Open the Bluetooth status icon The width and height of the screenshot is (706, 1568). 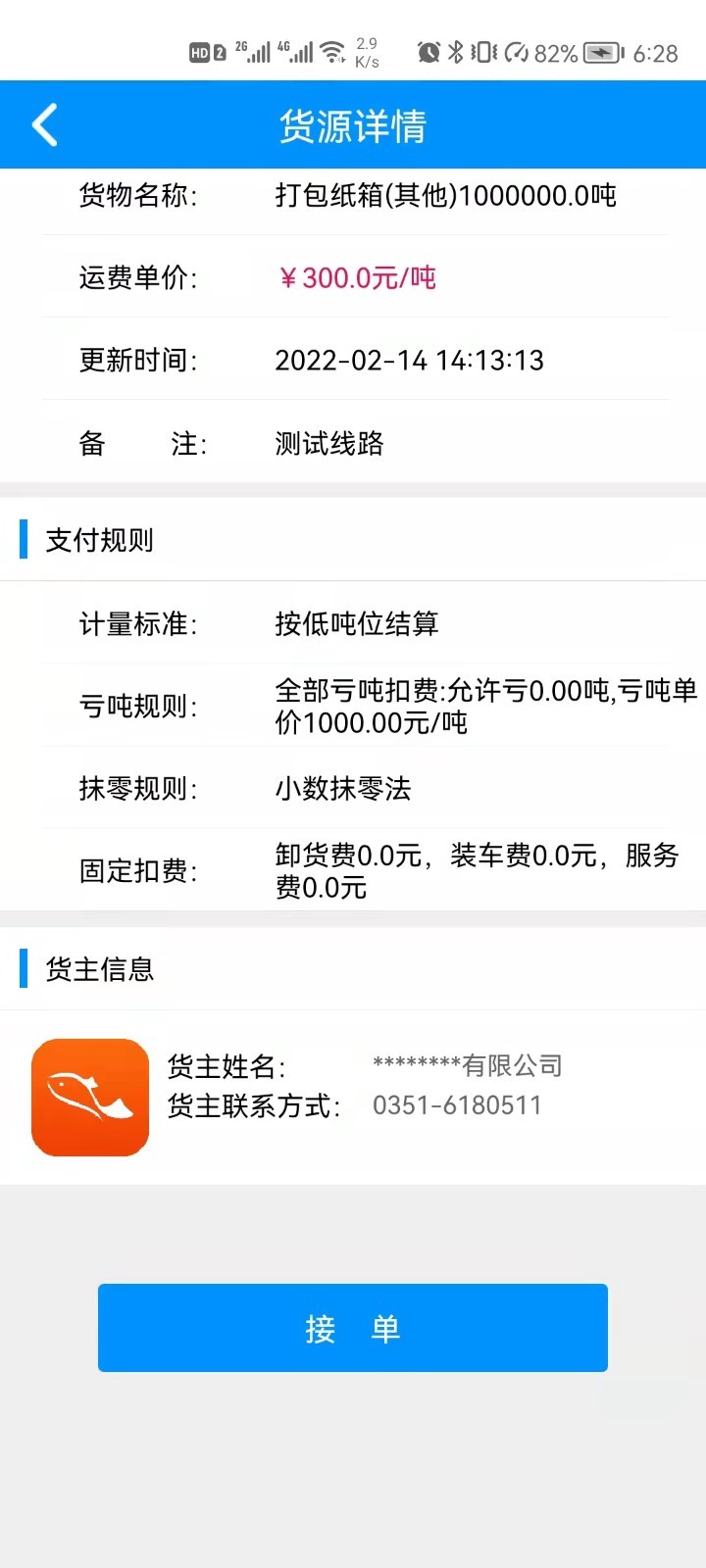(453, 54)
